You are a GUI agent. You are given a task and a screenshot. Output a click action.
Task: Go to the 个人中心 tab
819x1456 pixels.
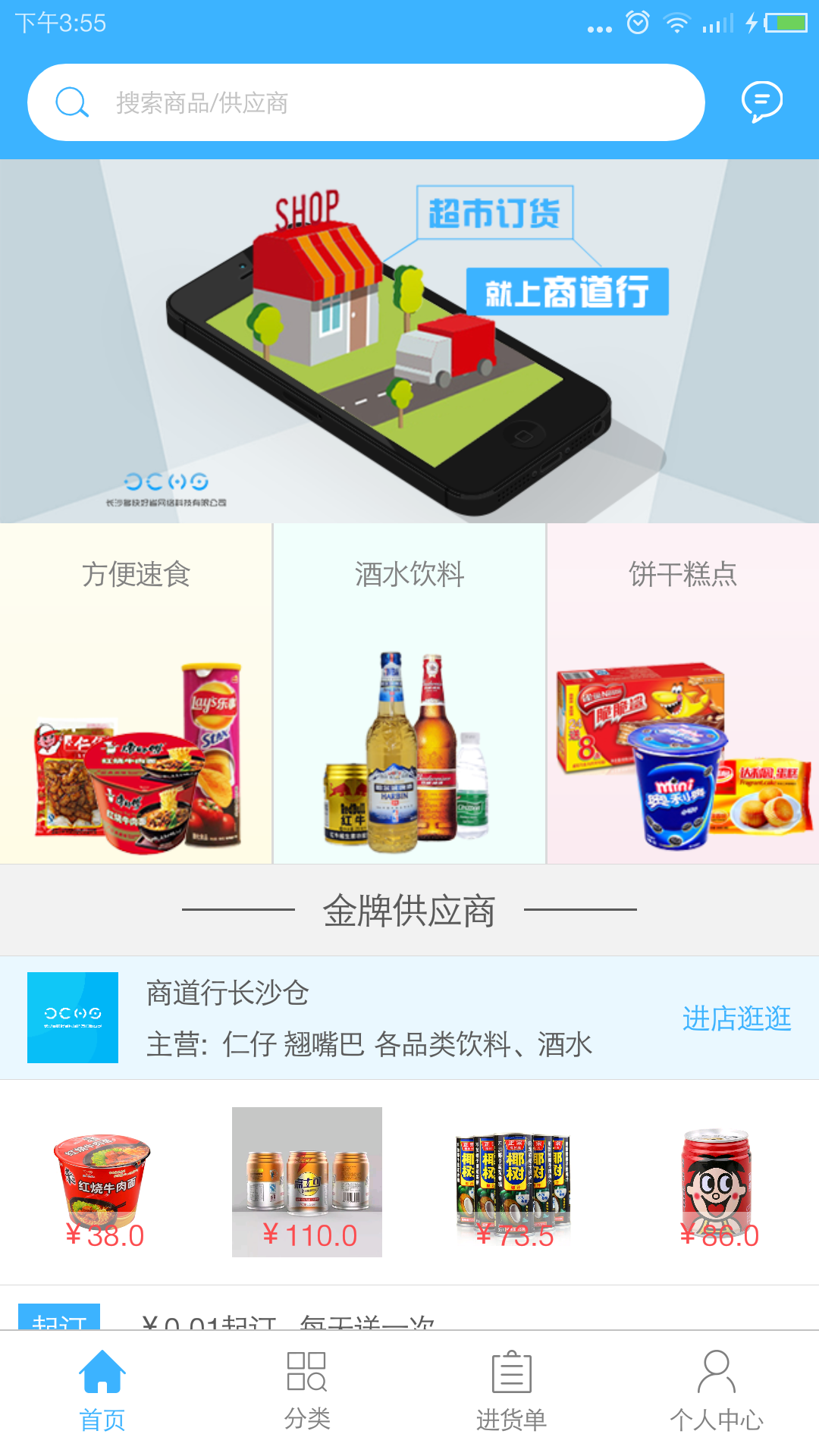(717, 1392)
